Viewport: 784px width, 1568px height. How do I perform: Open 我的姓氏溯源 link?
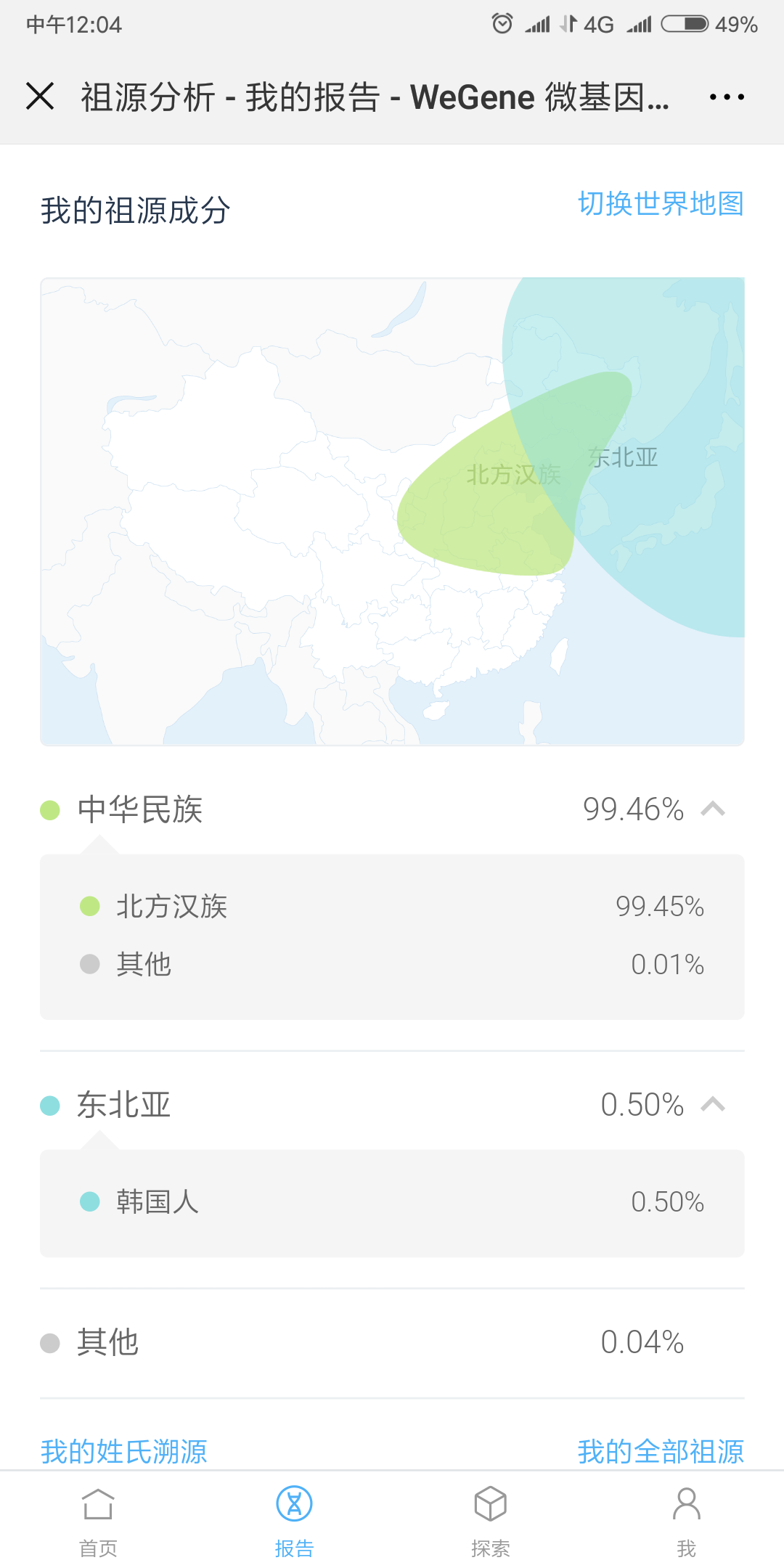tap(124, 1451)
